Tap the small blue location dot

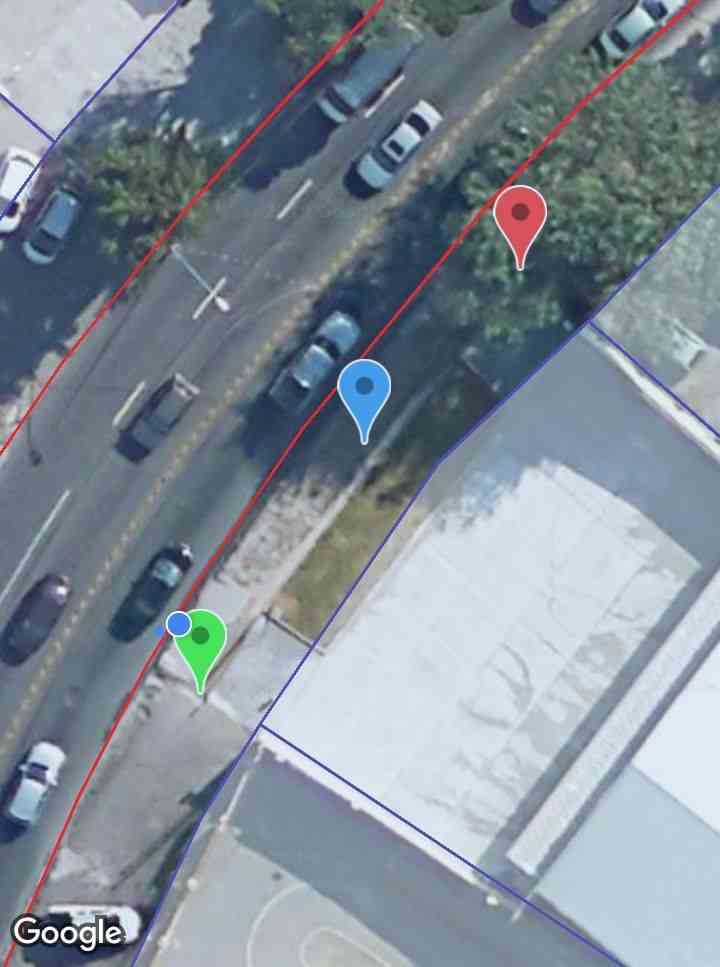(179, 624)
